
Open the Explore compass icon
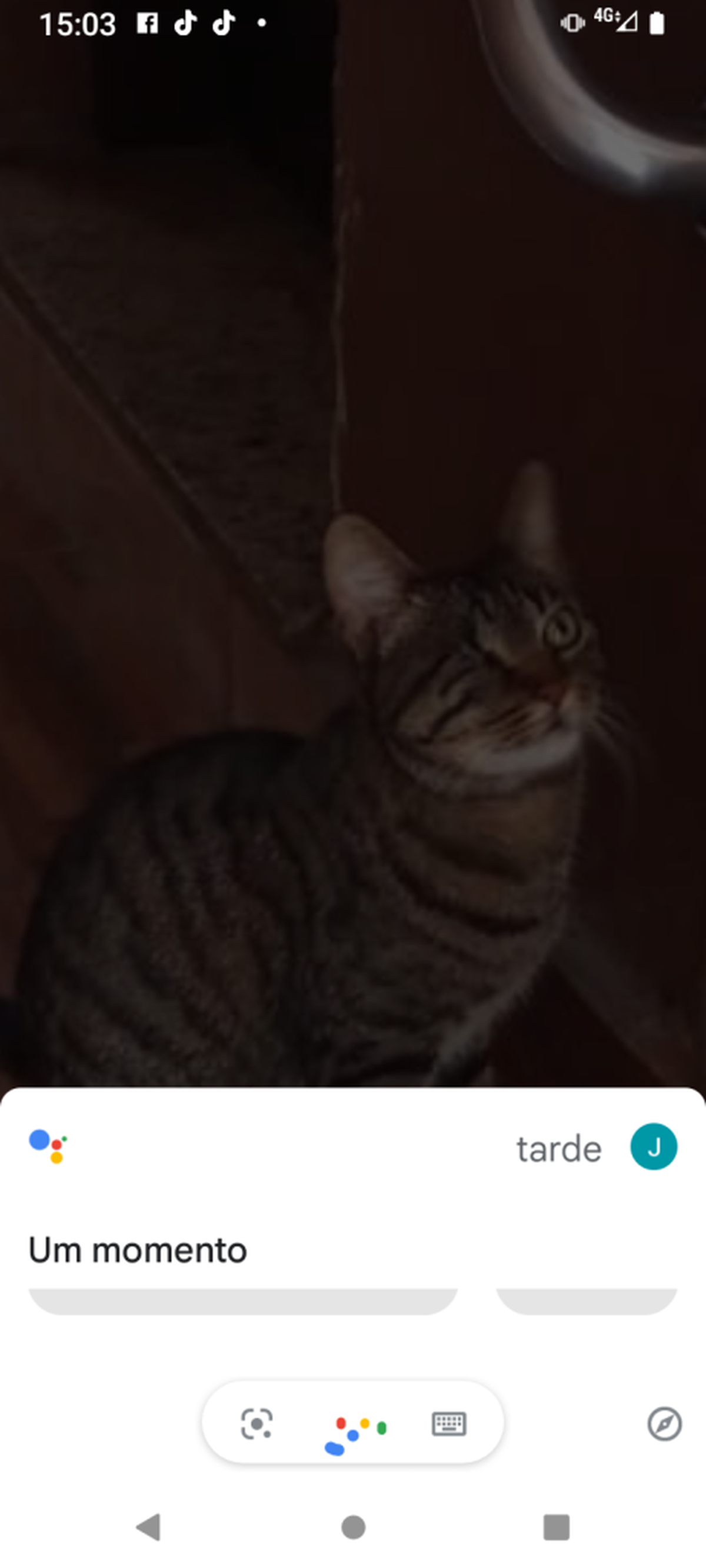pos(664,1424)
